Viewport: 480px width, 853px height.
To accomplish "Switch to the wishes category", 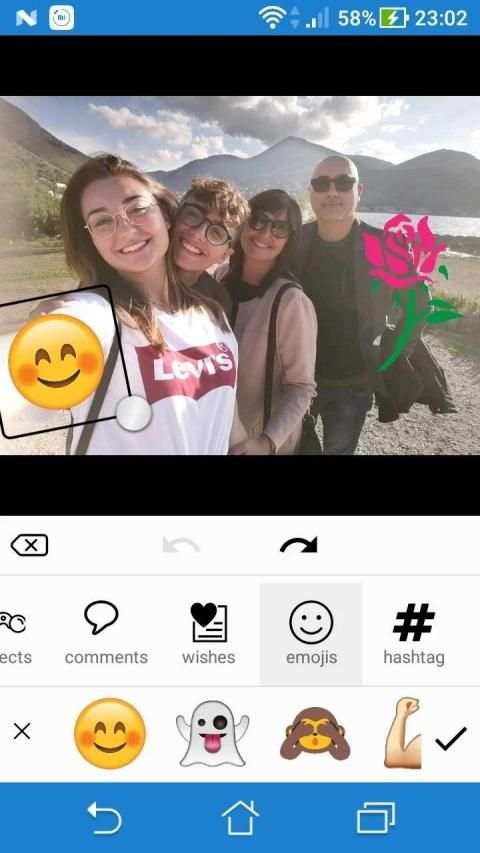I will coord(209,634).
